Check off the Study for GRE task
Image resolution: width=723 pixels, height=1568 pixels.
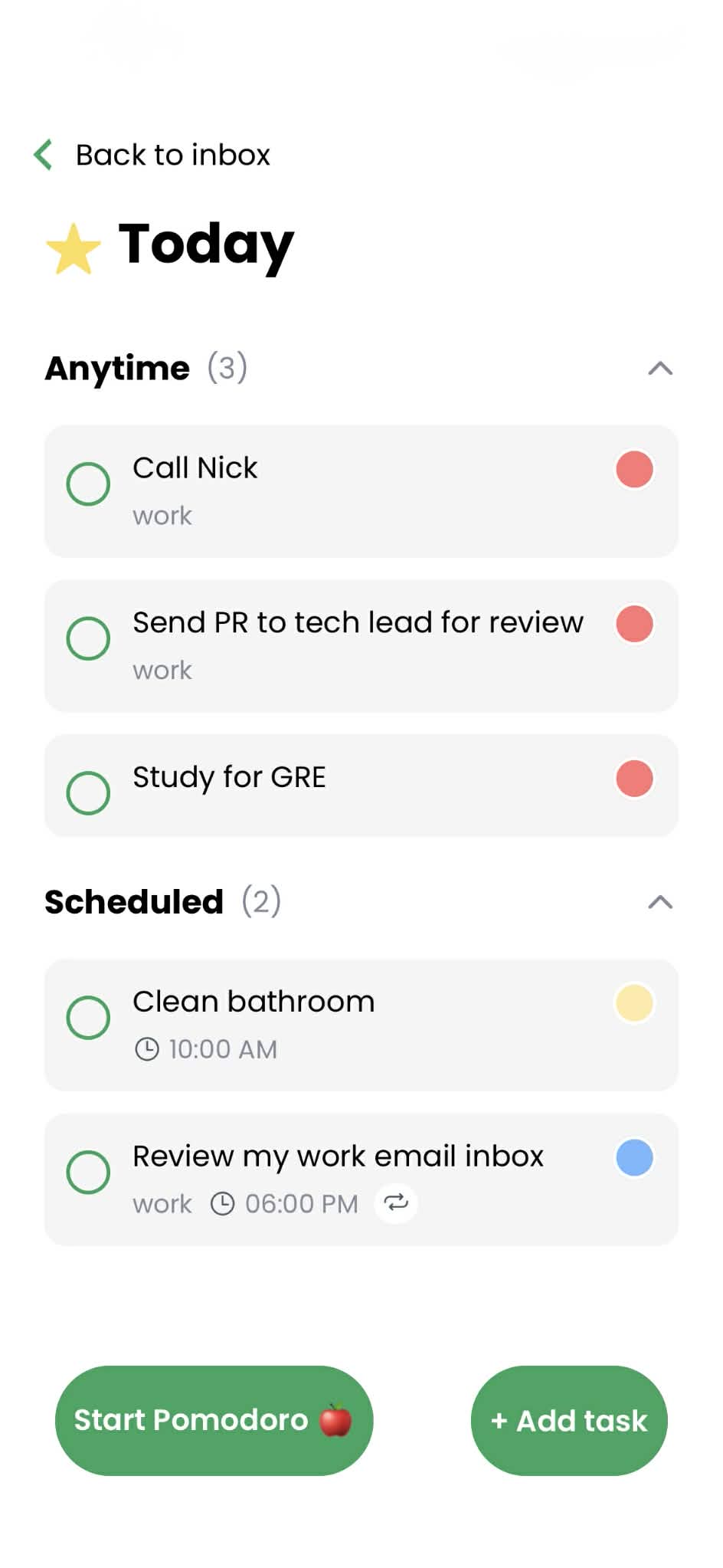click(x=87, y=792)
